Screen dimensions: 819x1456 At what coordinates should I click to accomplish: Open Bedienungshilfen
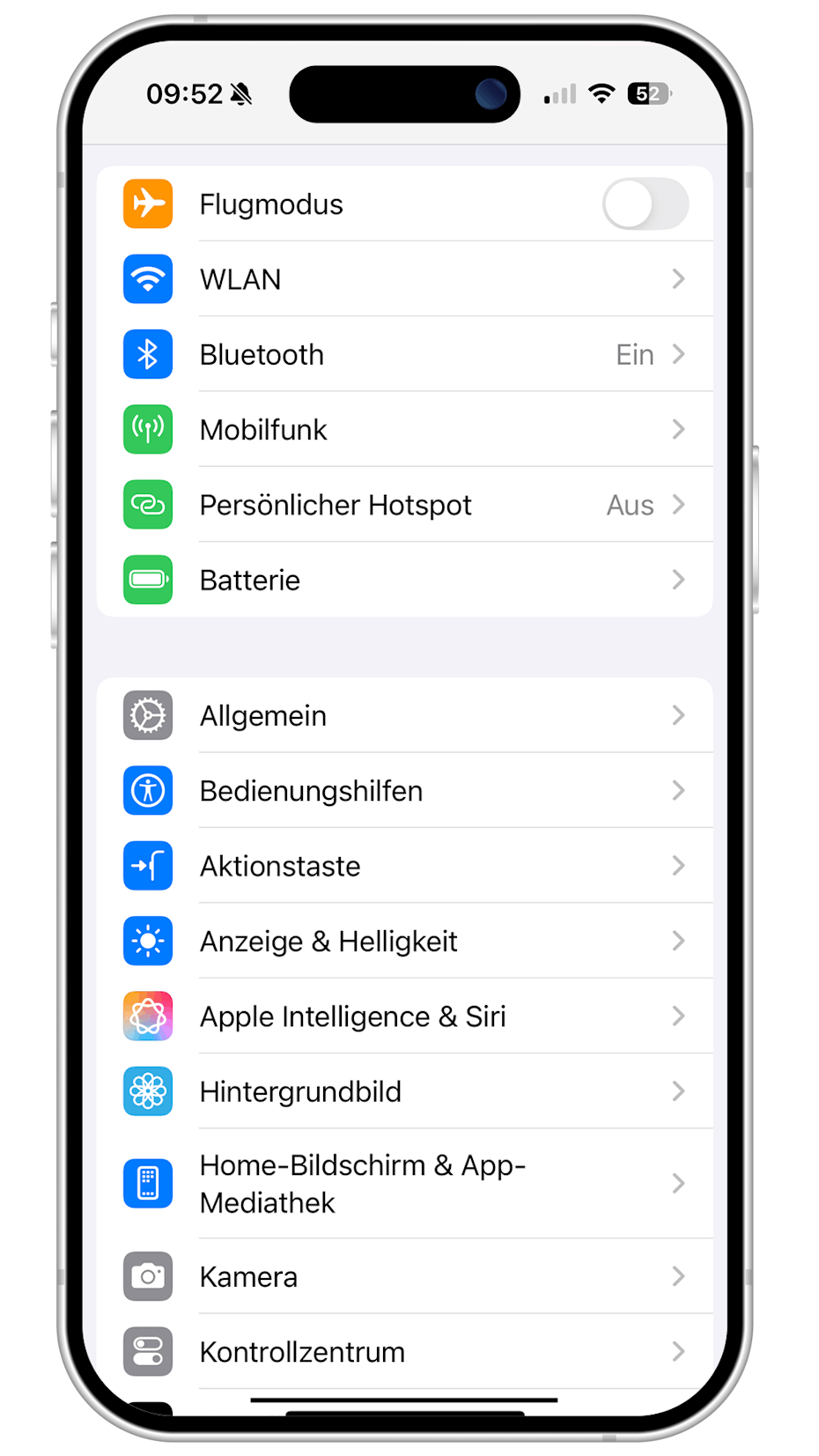coord(405,791)
